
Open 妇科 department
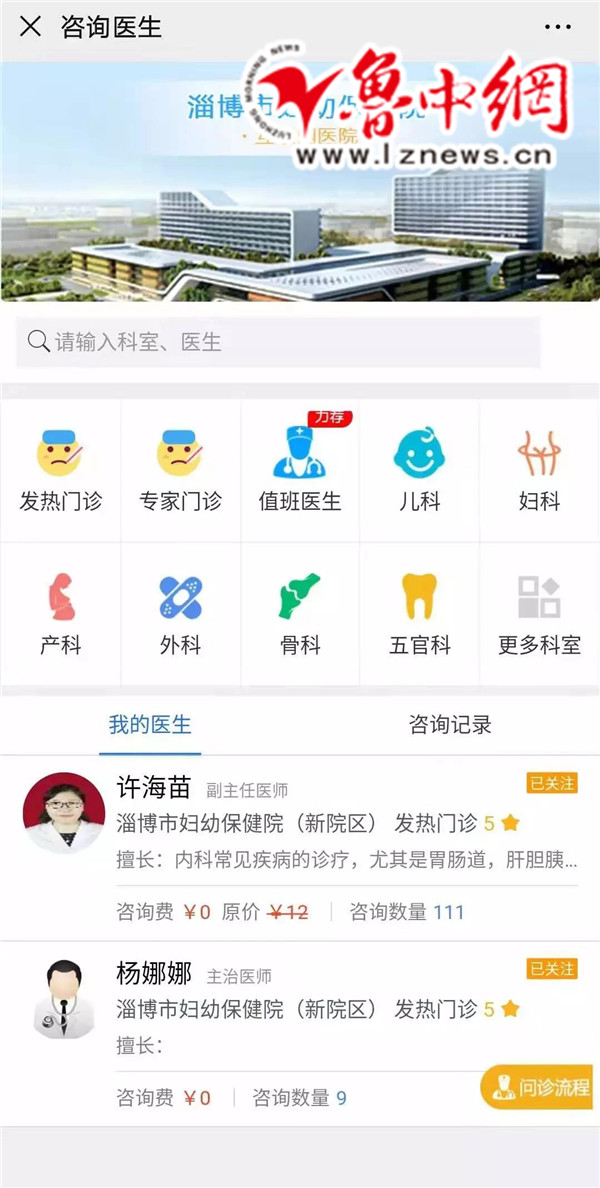[x=539, y=470]
